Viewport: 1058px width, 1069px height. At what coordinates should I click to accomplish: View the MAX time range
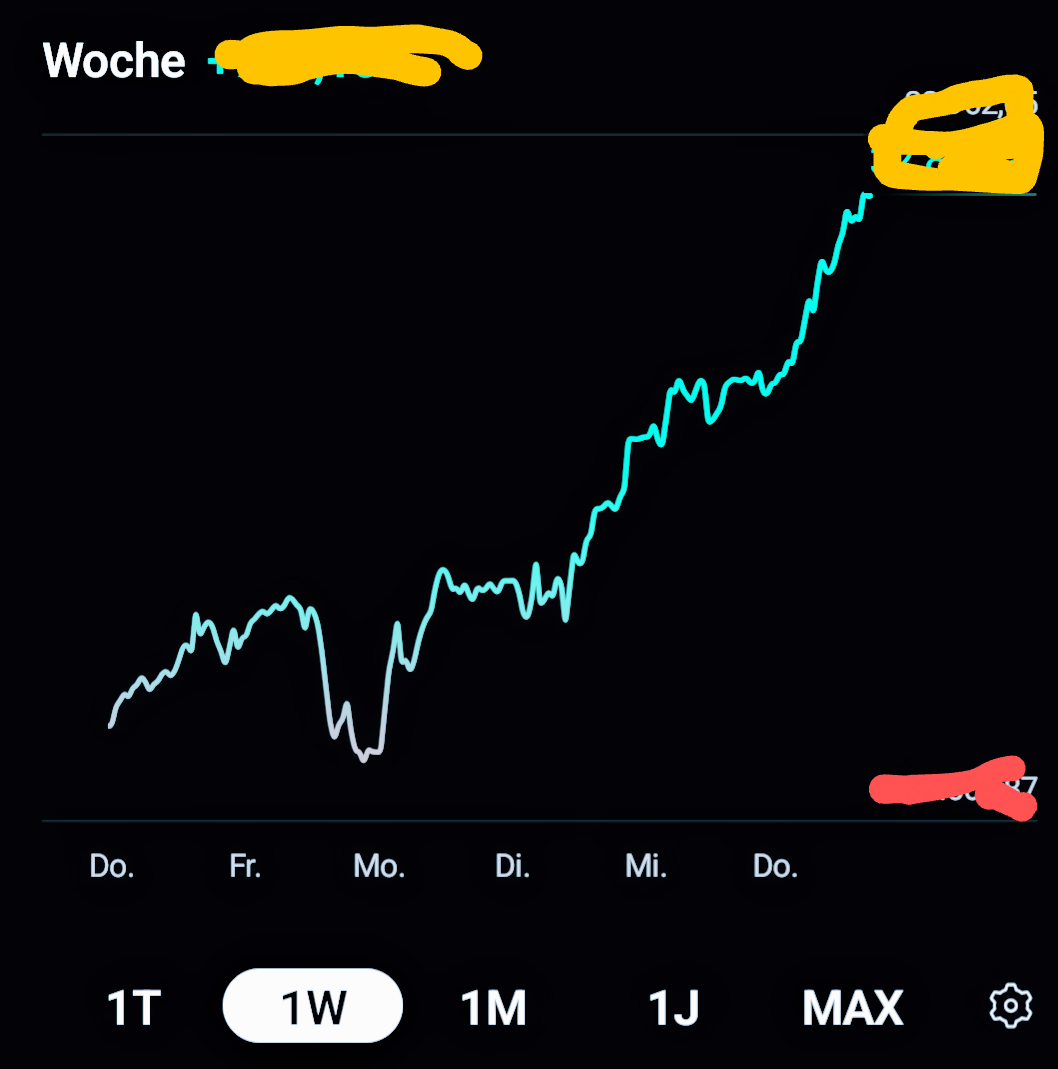pyautogui.click(x=853, y=1007)
